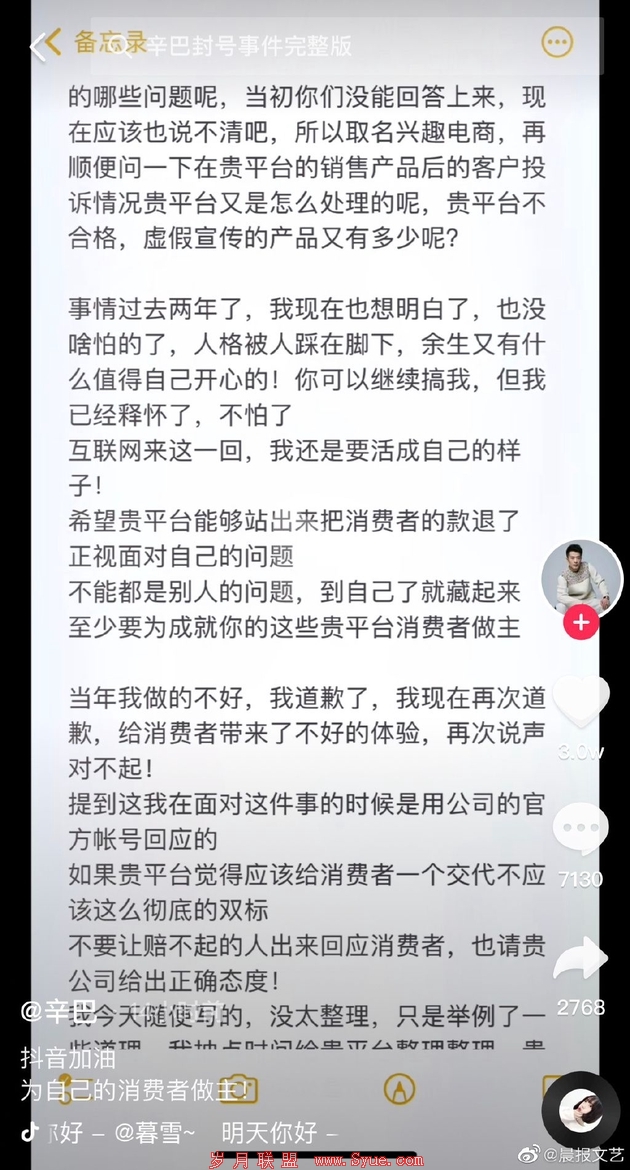Open the comments with 7130 replies
Image resolution: width=630 pixels, height=1170 pixels.
581,830
